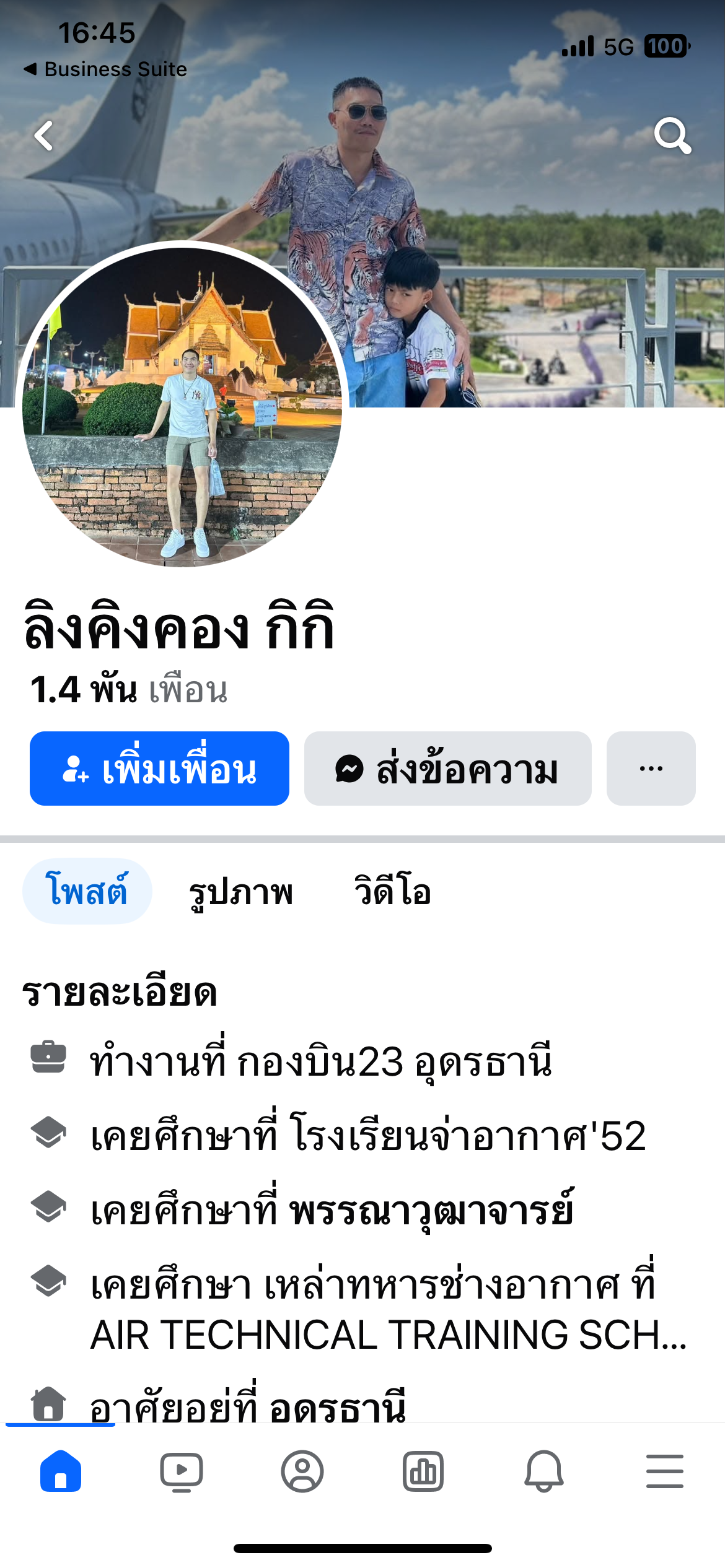The height and width of the screenshot is (1568, 725).
Task: Go to the home feed tab
Action: pyautogui.click(x=61, y=1471)
